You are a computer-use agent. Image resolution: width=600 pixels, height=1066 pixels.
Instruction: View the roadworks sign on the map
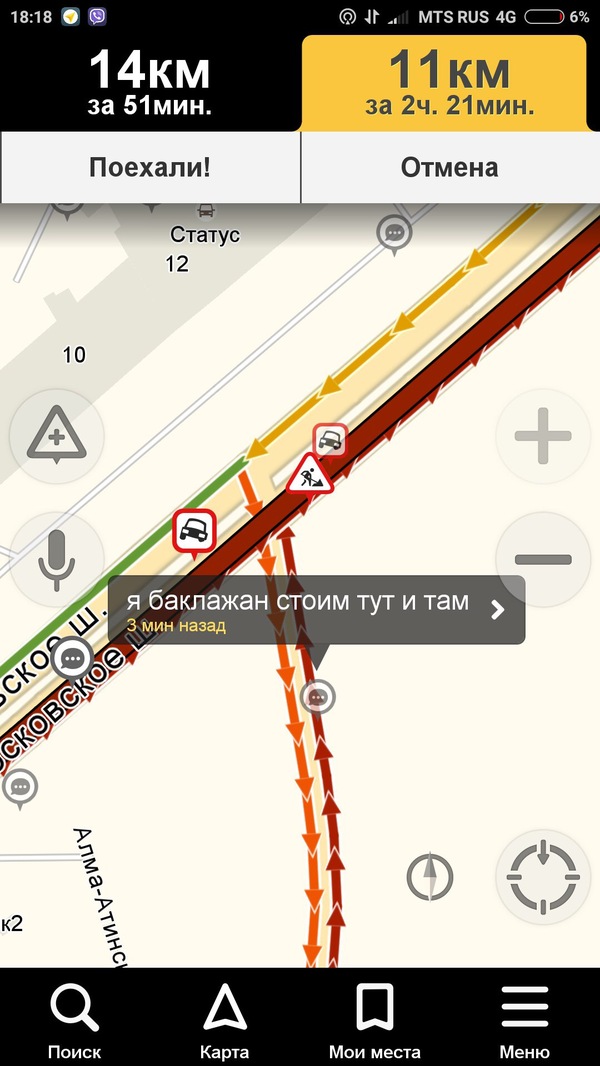[310, 475]
